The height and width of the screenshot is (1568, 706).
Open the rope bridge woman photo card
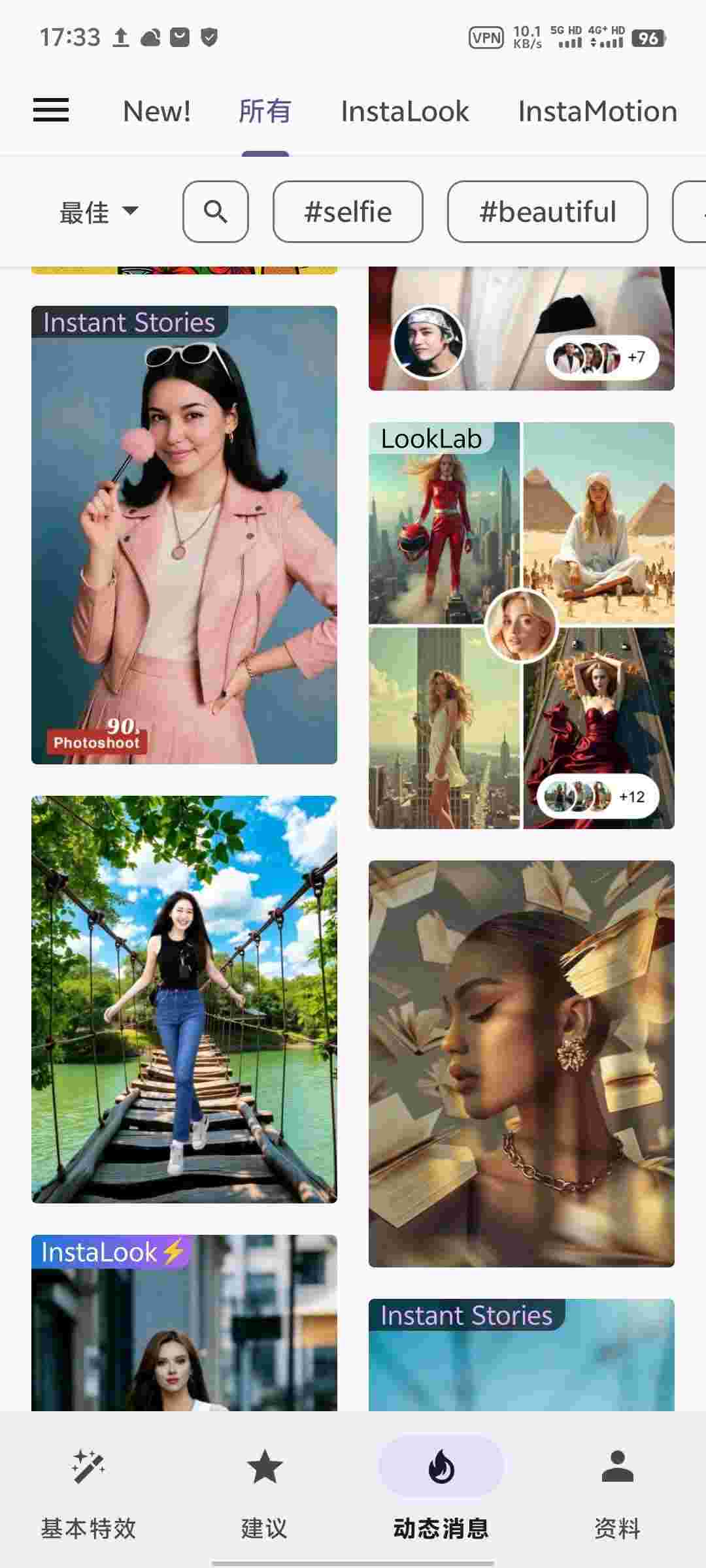coord(184,999)
